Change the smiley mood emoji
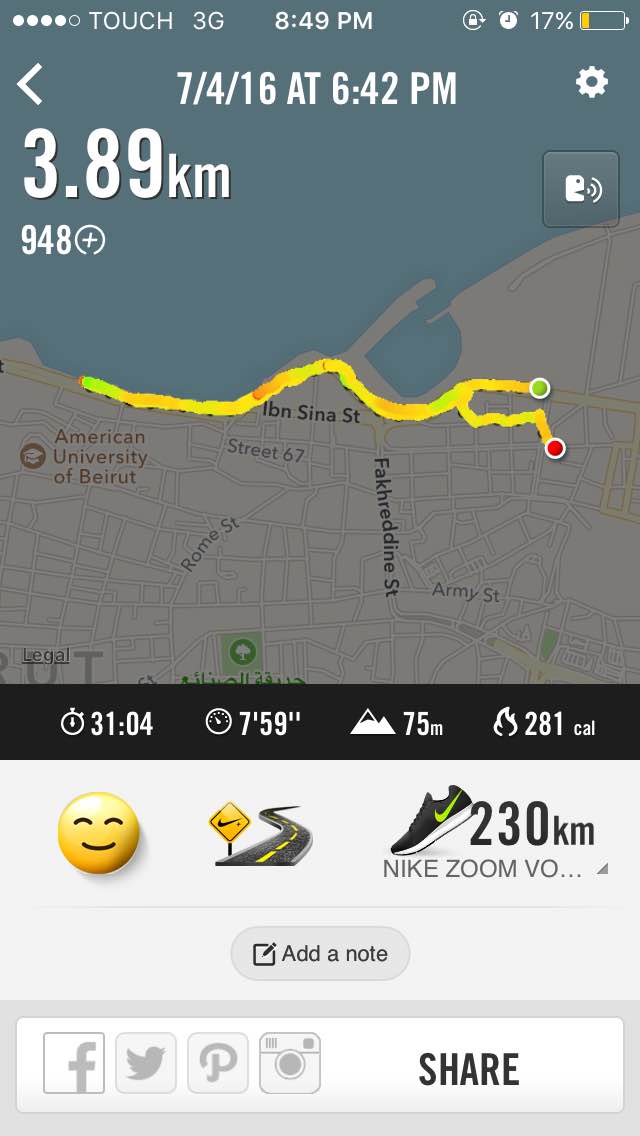The image size is (640, 1136). coord(98,834)
